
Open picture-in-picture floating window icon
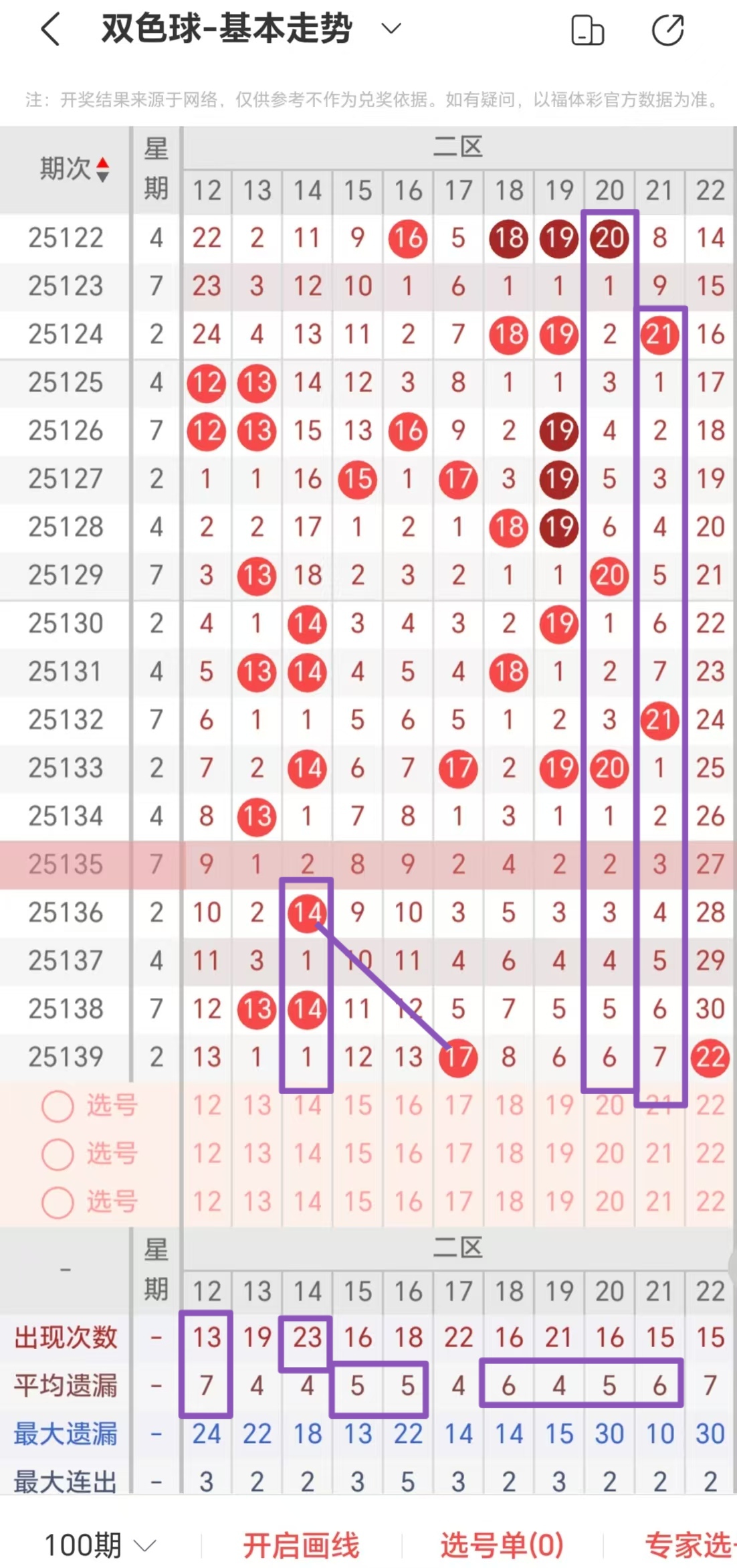(x=589, y=29)
